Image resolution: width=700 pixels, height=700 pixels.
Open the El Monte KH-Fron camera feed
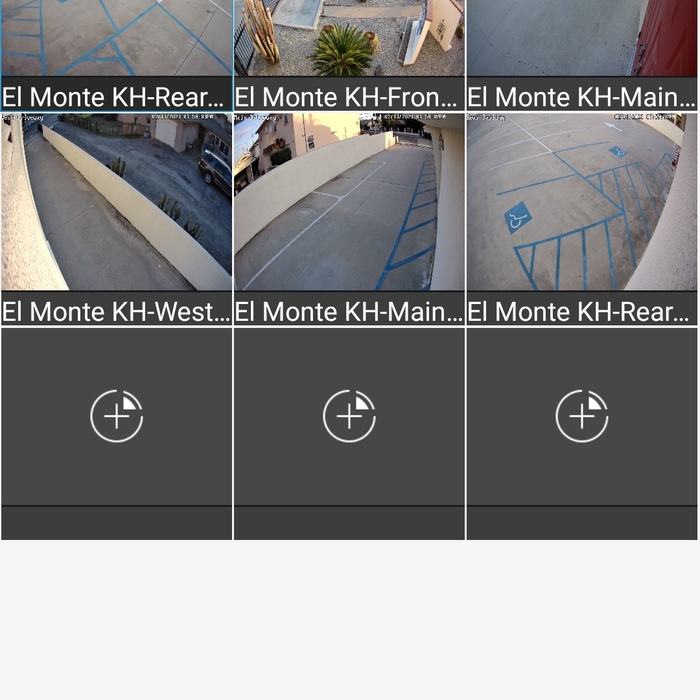click(349, 40)
